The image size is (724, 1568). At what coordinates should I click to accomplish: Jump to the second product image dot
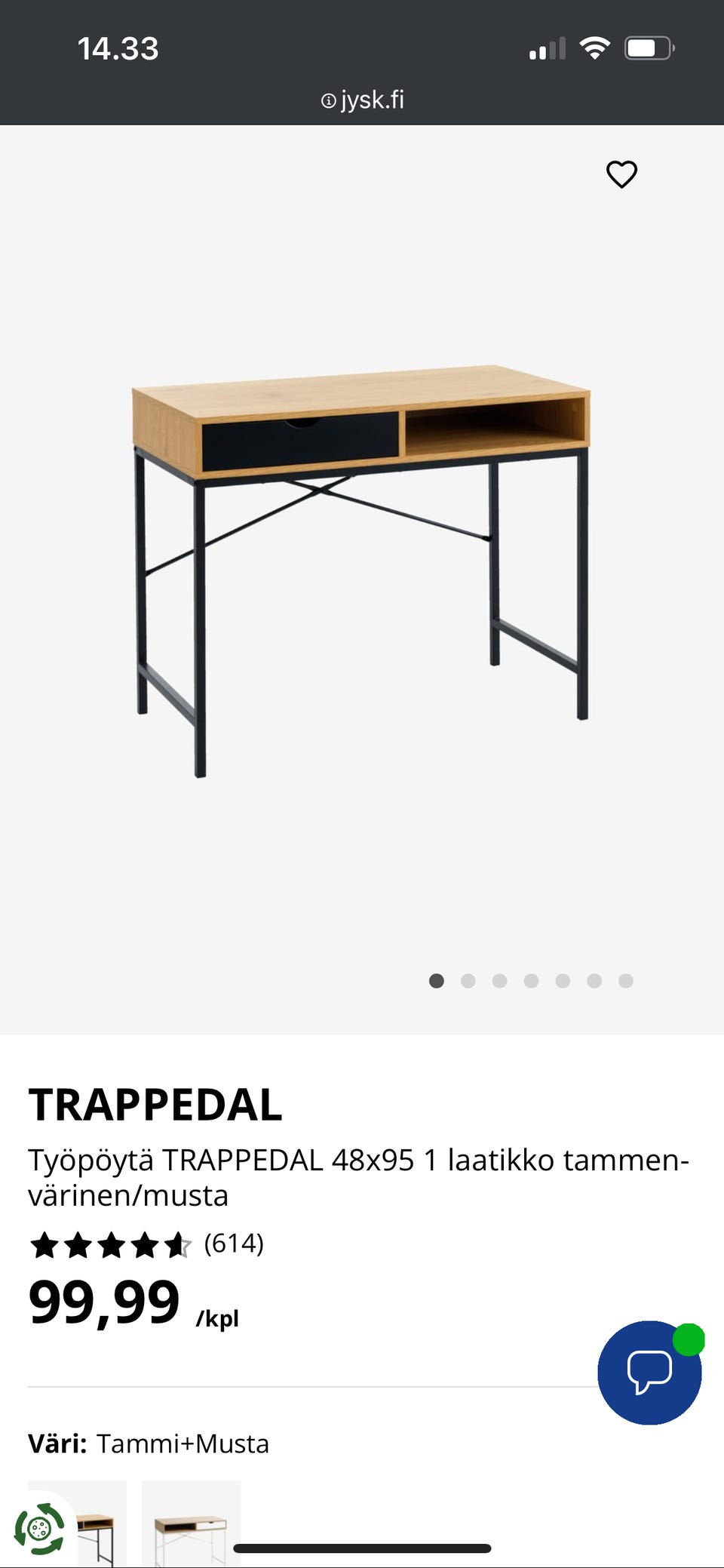tap(468, 981)
